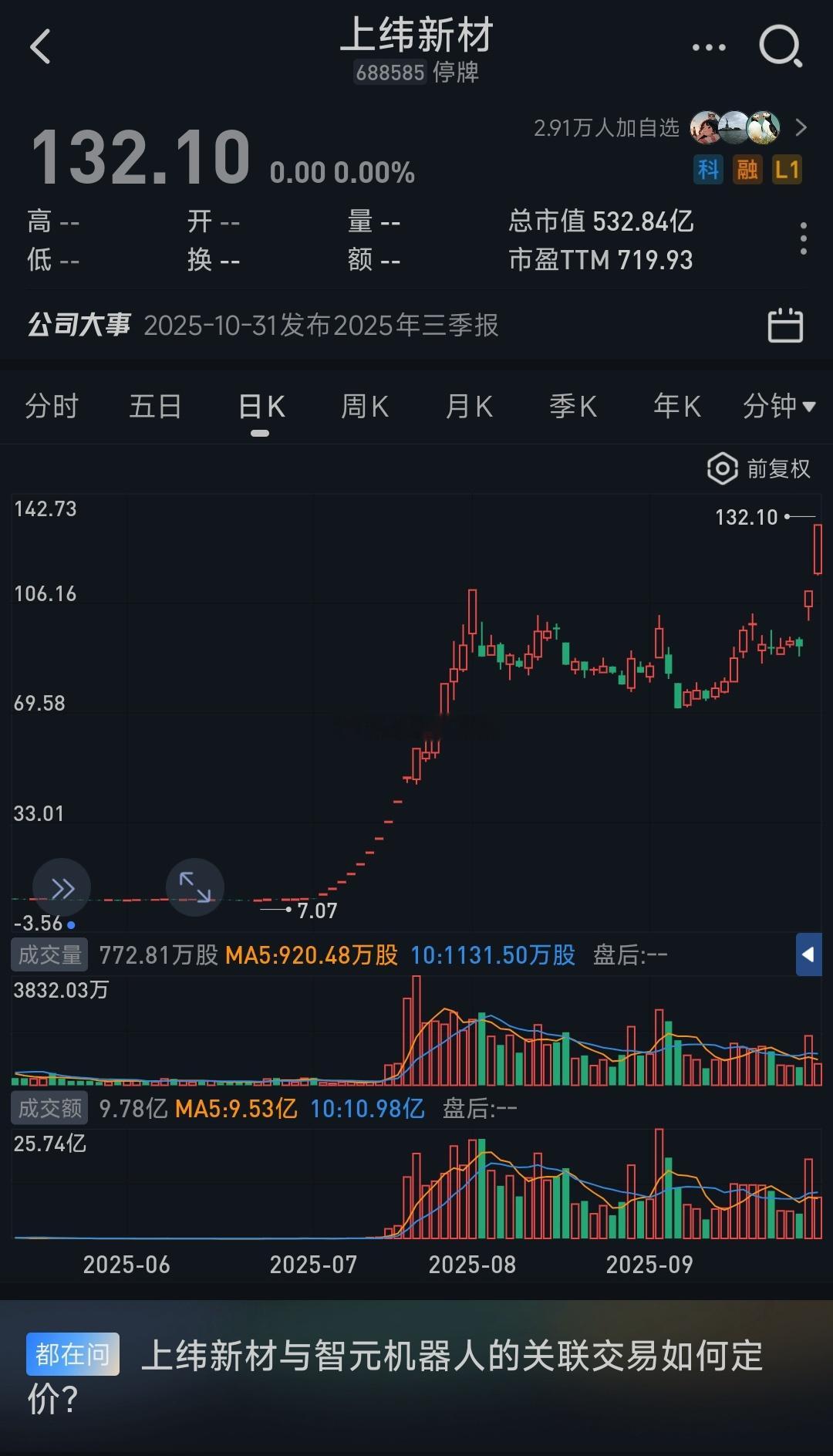Viewport: 833px width, 1456px height.
Task: Expand more quote details via vertical dots
Action: click(804, 239)
